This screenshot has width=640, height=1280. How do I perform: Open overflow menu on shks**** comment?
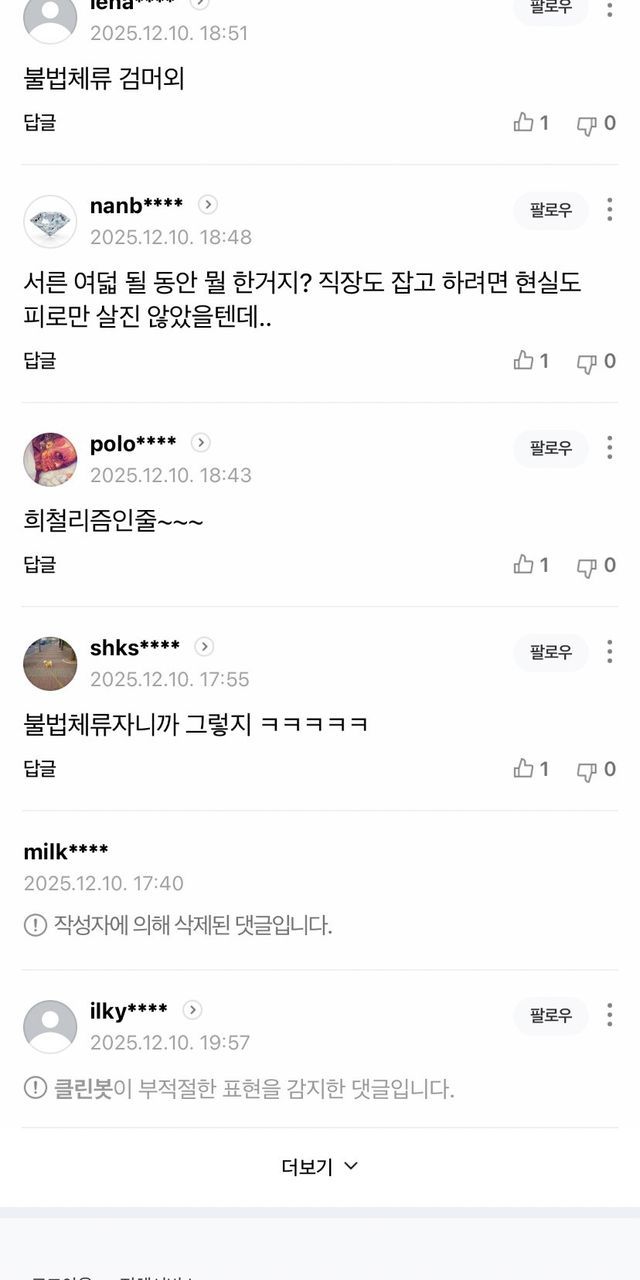coord(609,652)
